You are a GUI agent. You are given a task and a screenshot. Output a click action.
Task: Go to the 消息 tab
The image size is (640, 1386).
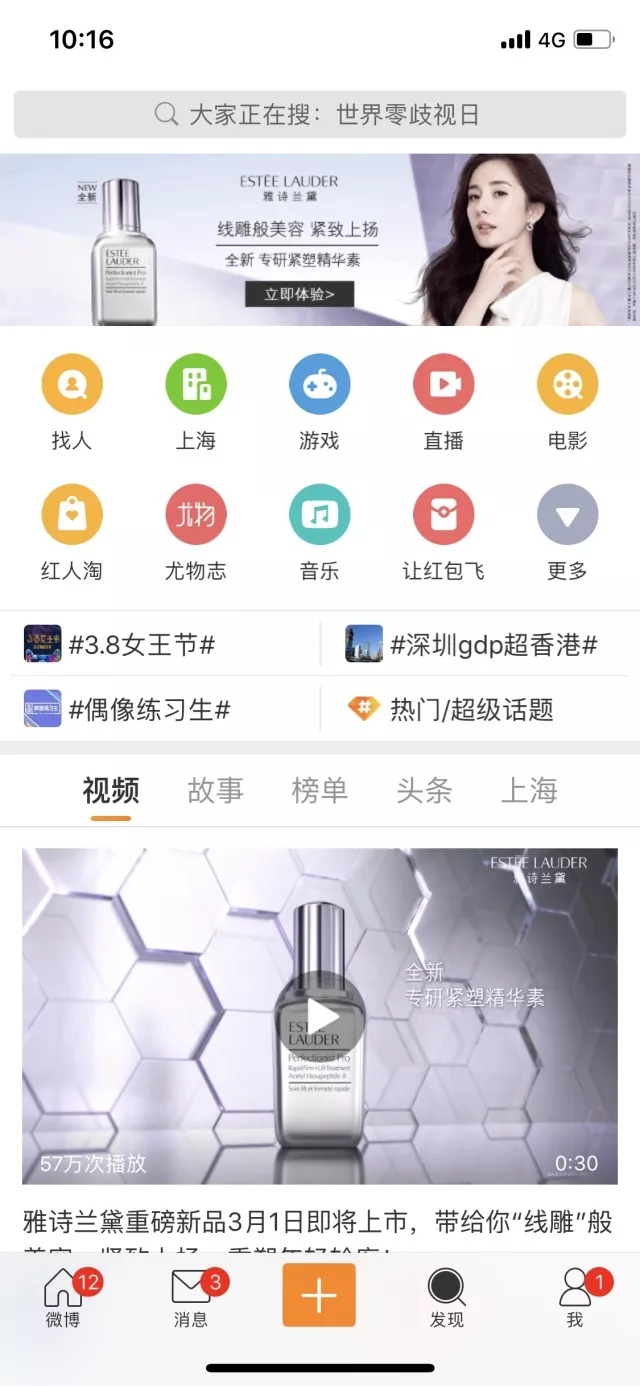(x=191, y=1298)
